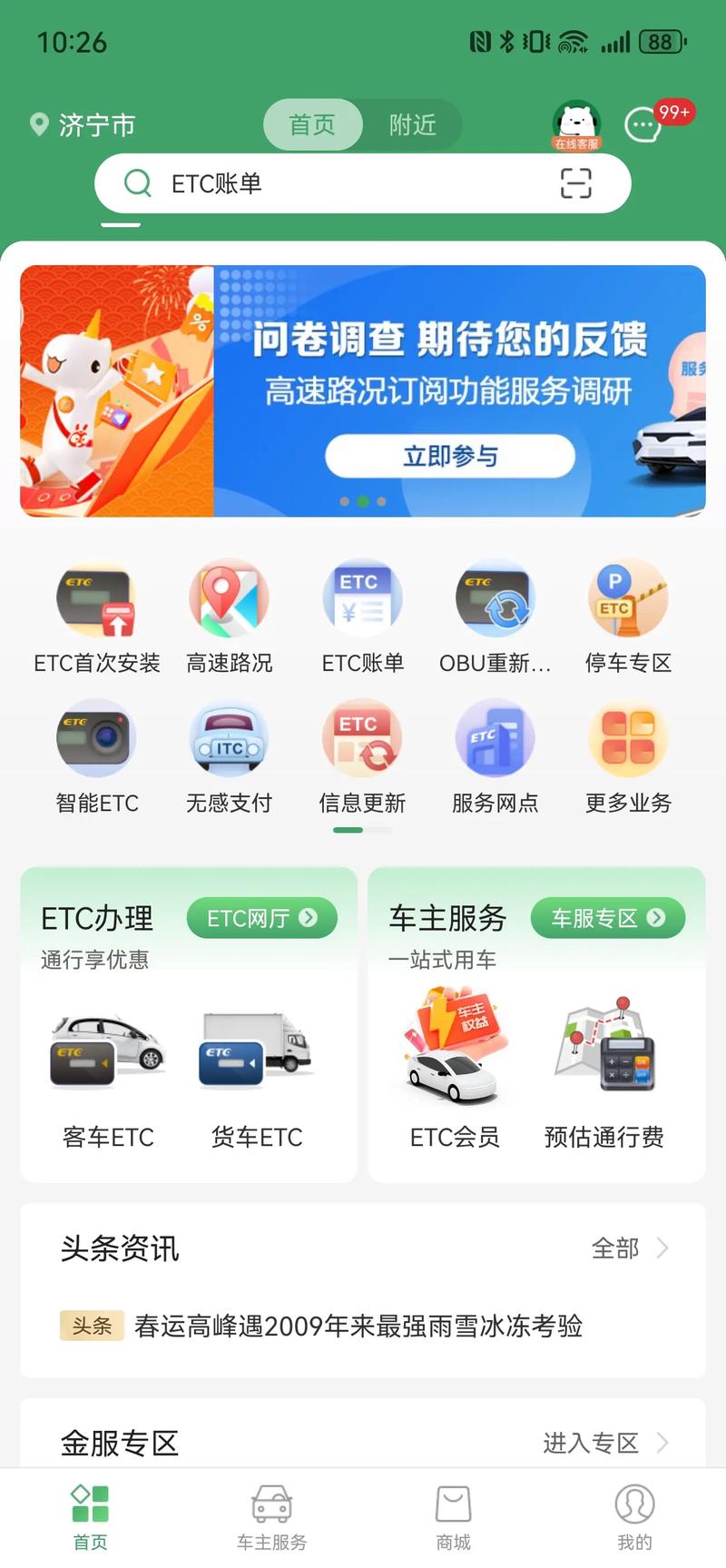Open 更多业务 more services icon
The height and width of the screenshot is (1568, 726).
tap(628, 755)
